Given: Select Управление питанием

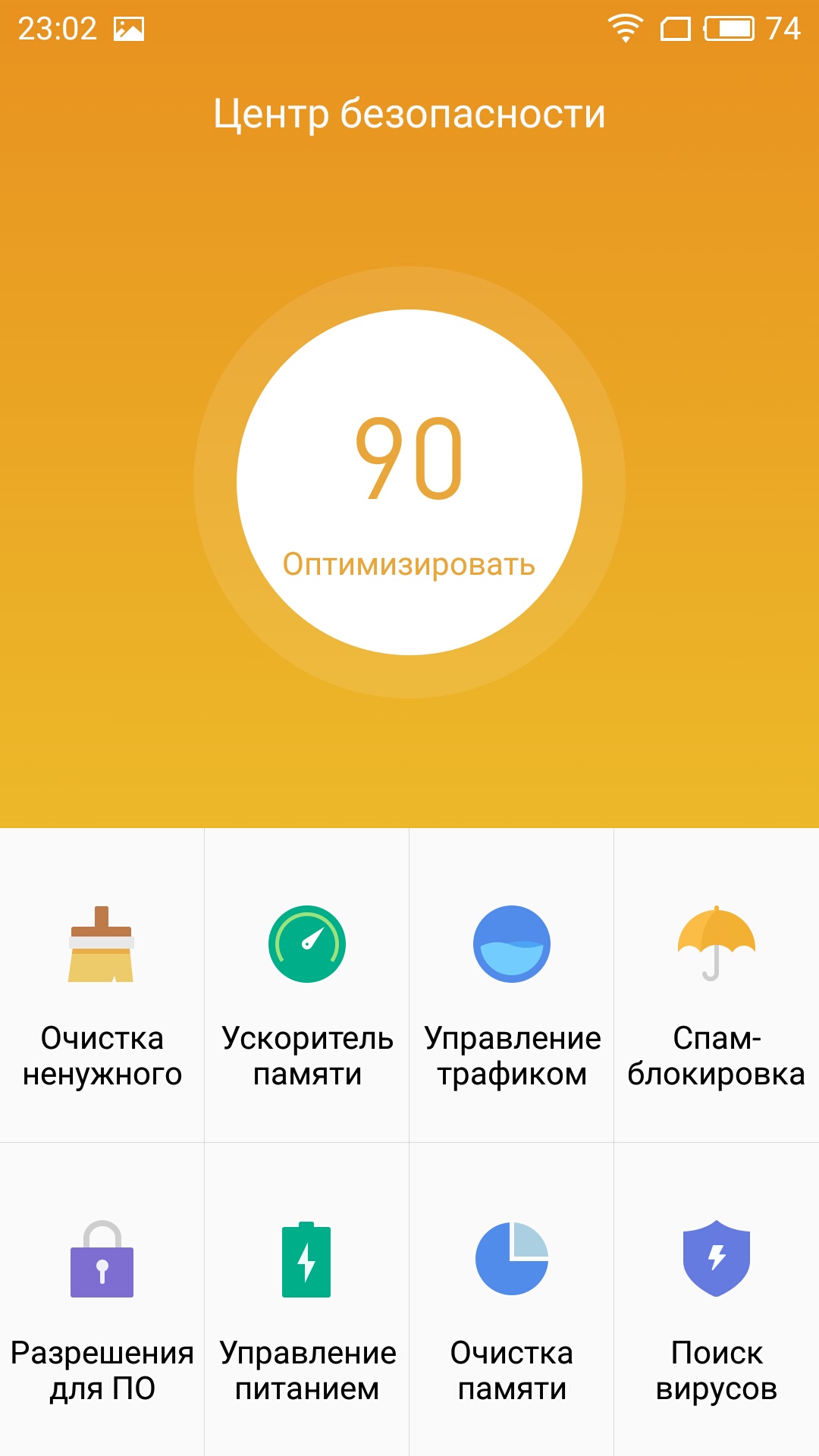Looking at the screenshot, I should 307,1299.
